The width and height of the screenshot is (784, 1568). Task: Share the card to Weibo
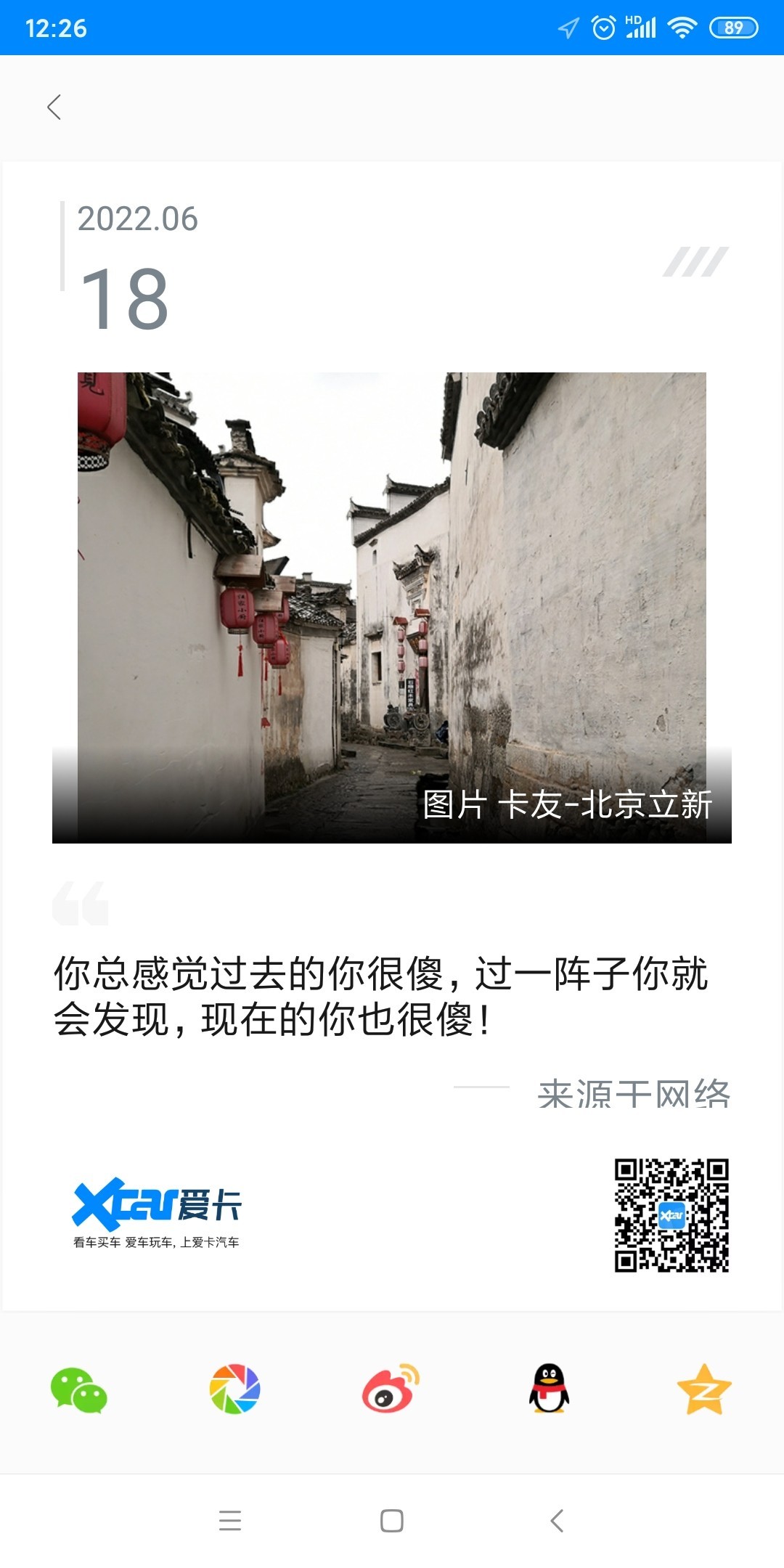pyautogui.click(x=391, y=1389)
